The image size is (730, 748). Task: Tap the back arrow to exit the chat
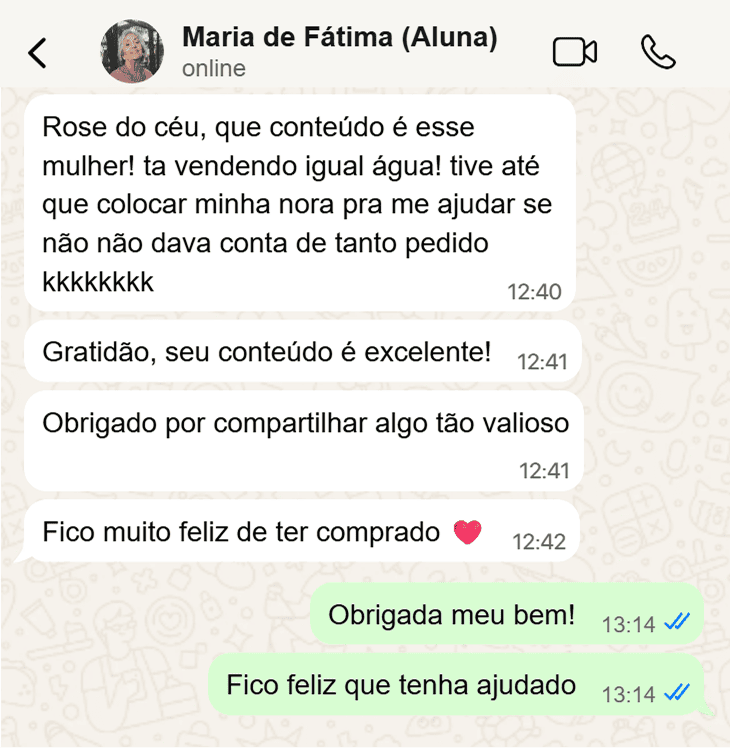38,51
